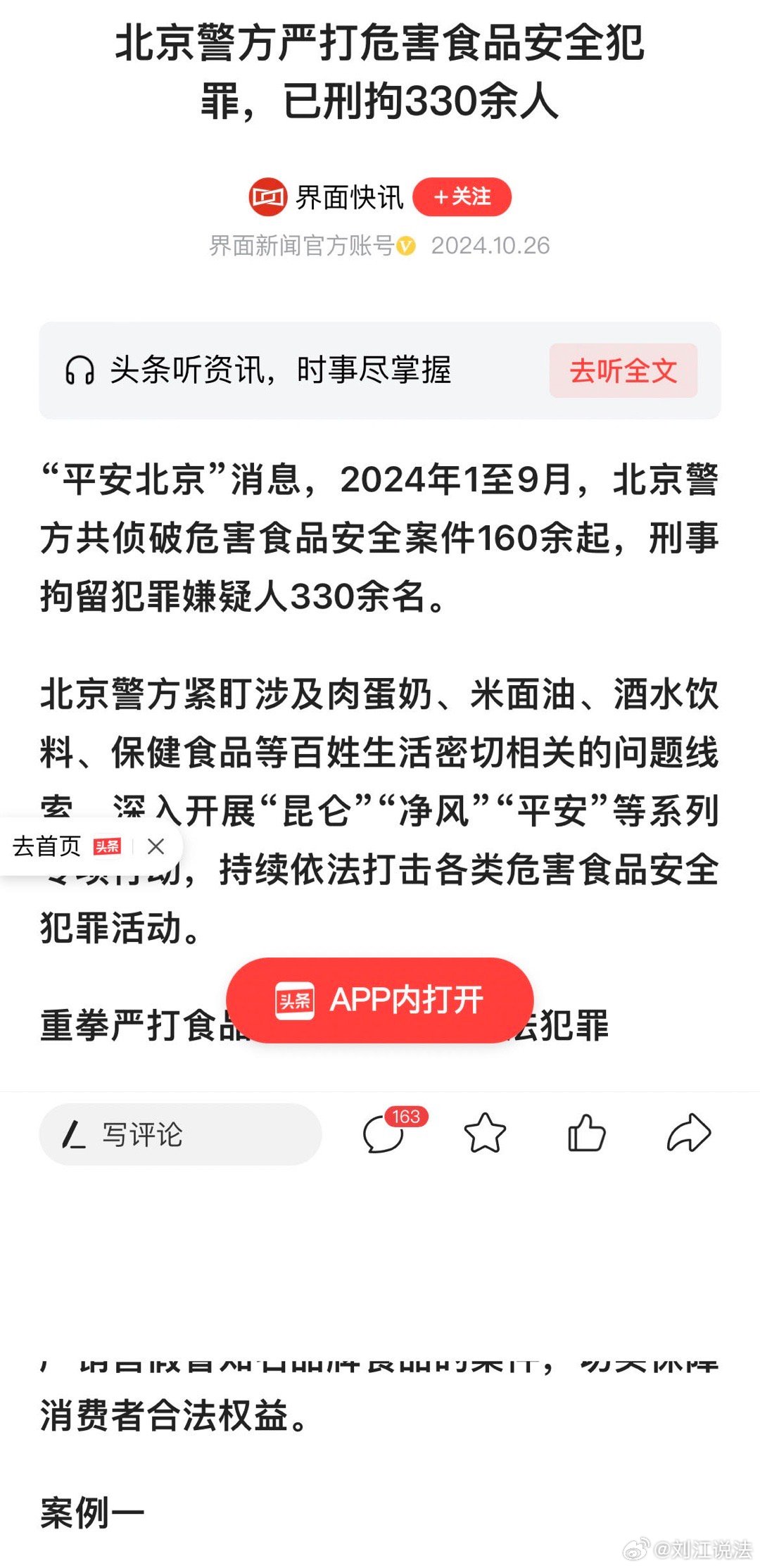Image resolution: width=760 pixels, height=1568 pixels.
Task: Open the article with APP内打开
Action: pyautogui.click(x=379, y=1000)
